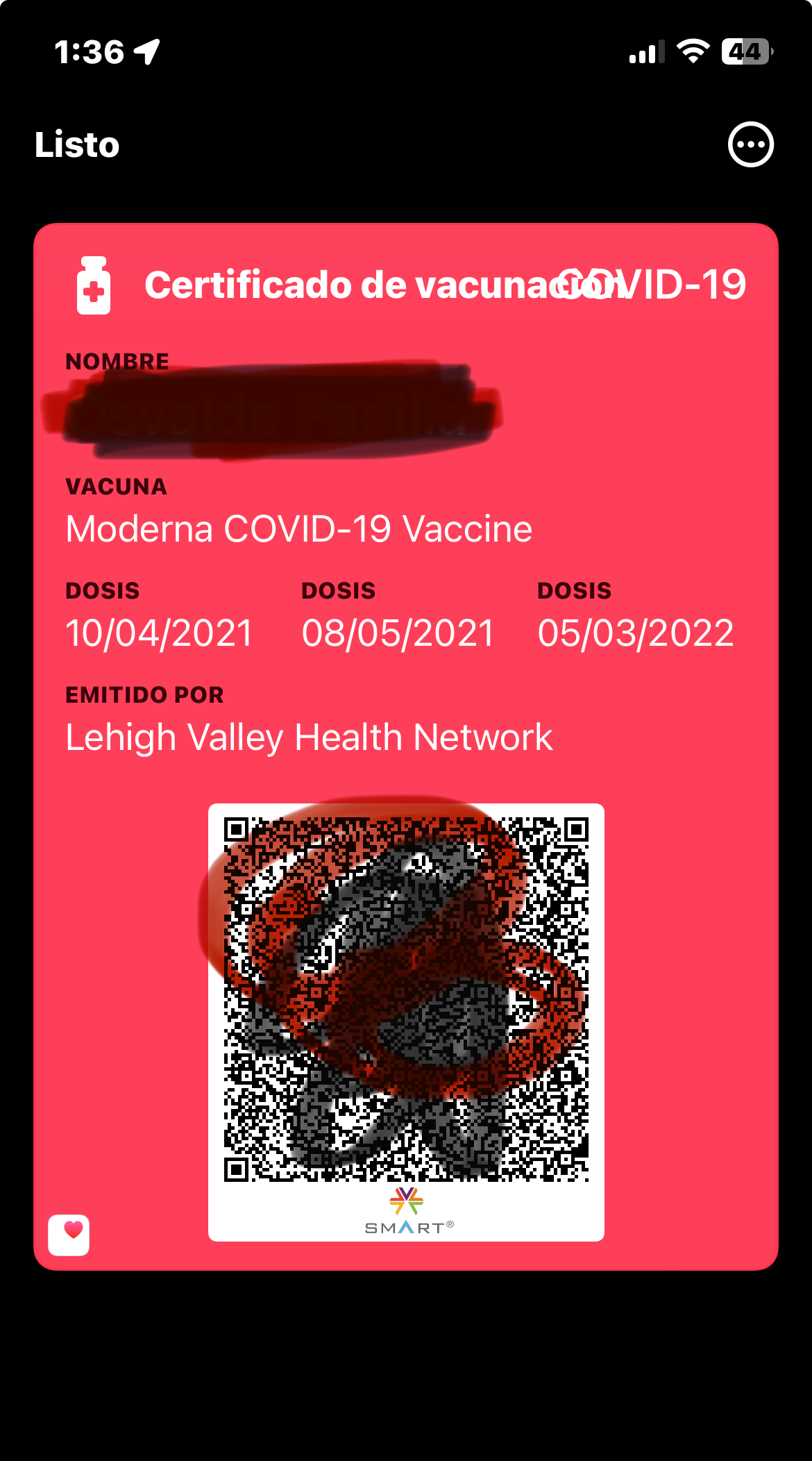Tap Listo to close the certificate

[x=77, y=144]
